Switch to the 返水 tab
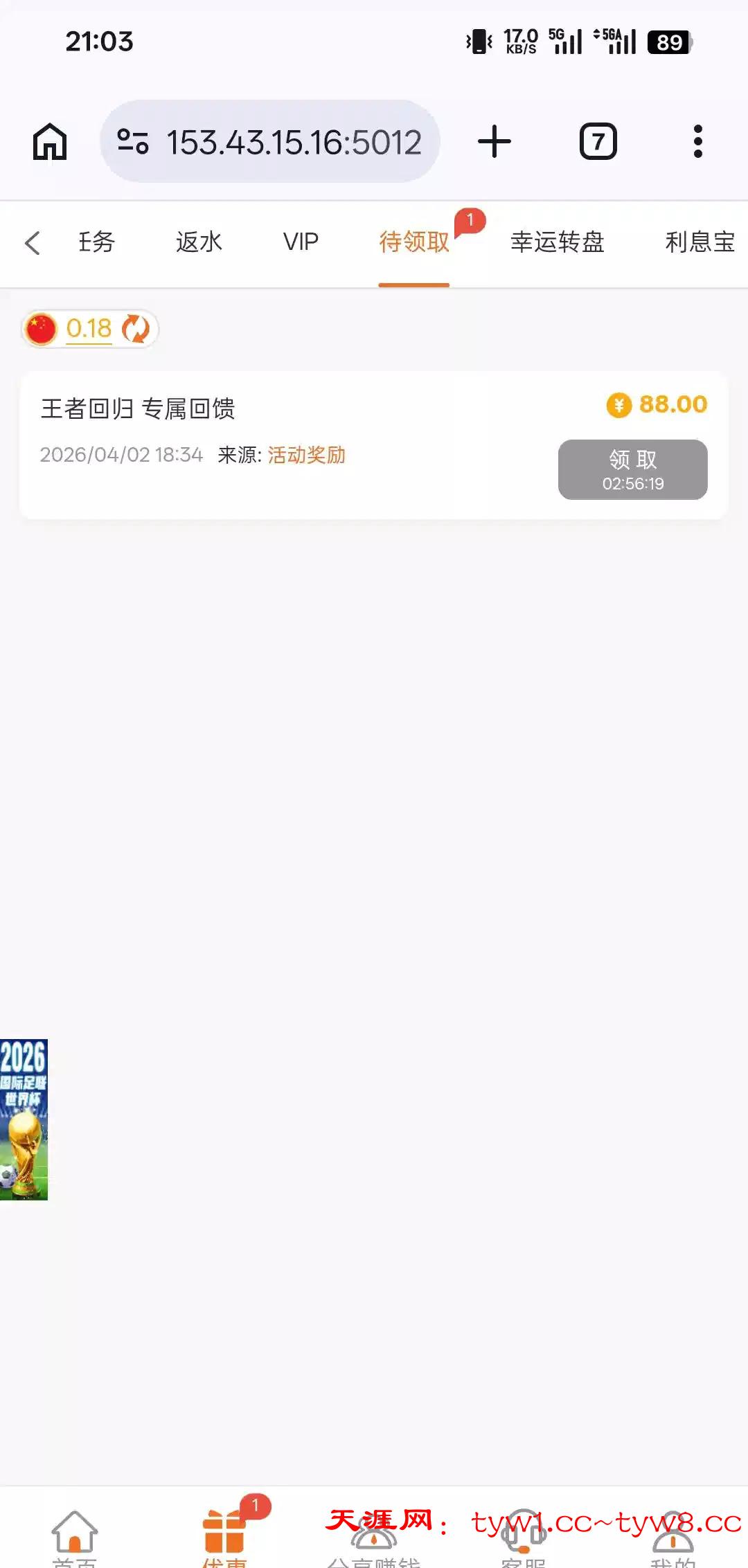Viewport: 748px width, 1568px height. (199, 242)
